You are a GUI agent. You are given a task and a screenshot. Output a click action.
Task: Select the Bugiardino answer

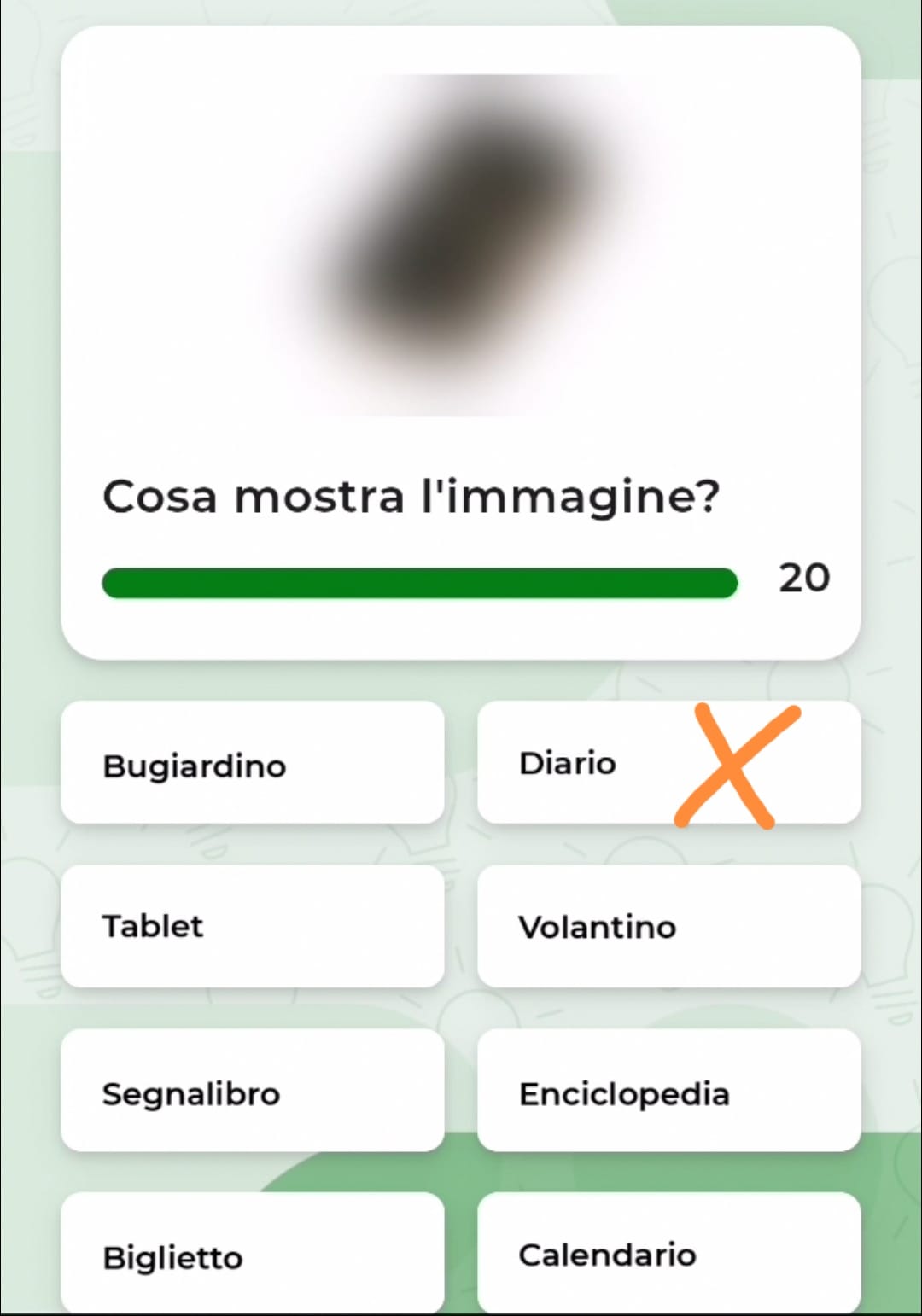click(252, 763)
